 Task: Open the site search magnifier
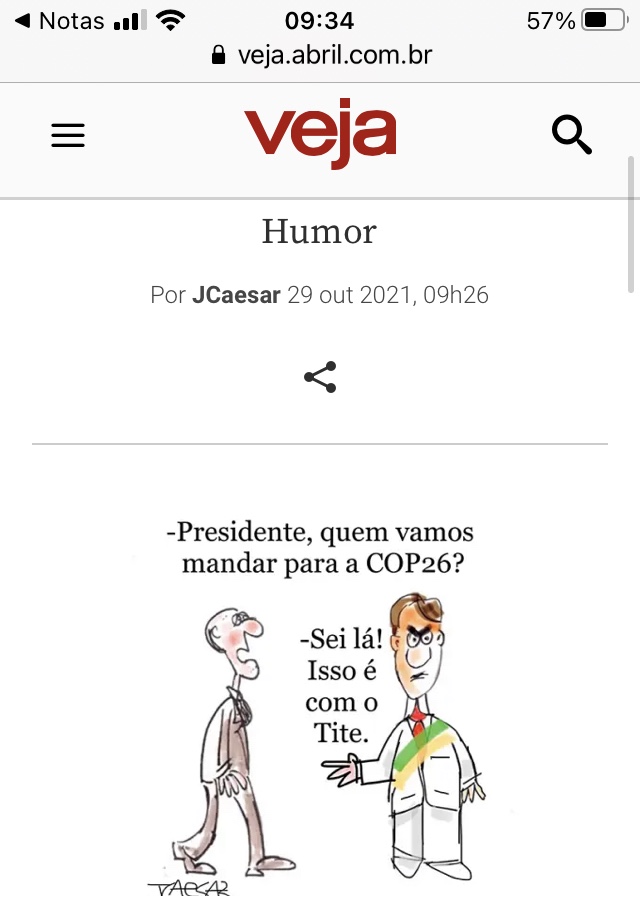coord(572,135)
